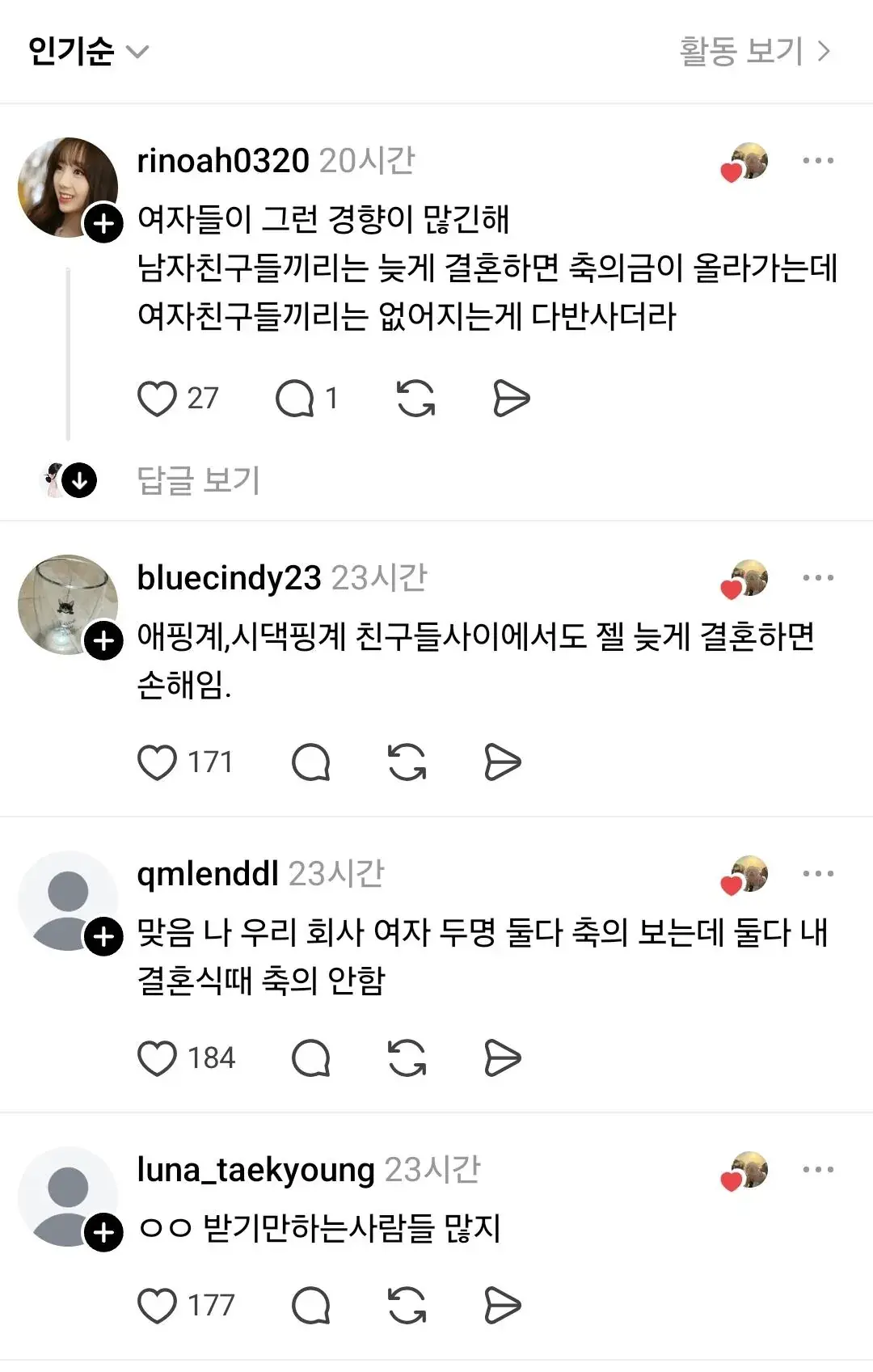Share luna_taekyoung's reply via send icon
Image resolution: width=873 pixels, height=1372 pixels.
click(x=502, y=1306)
